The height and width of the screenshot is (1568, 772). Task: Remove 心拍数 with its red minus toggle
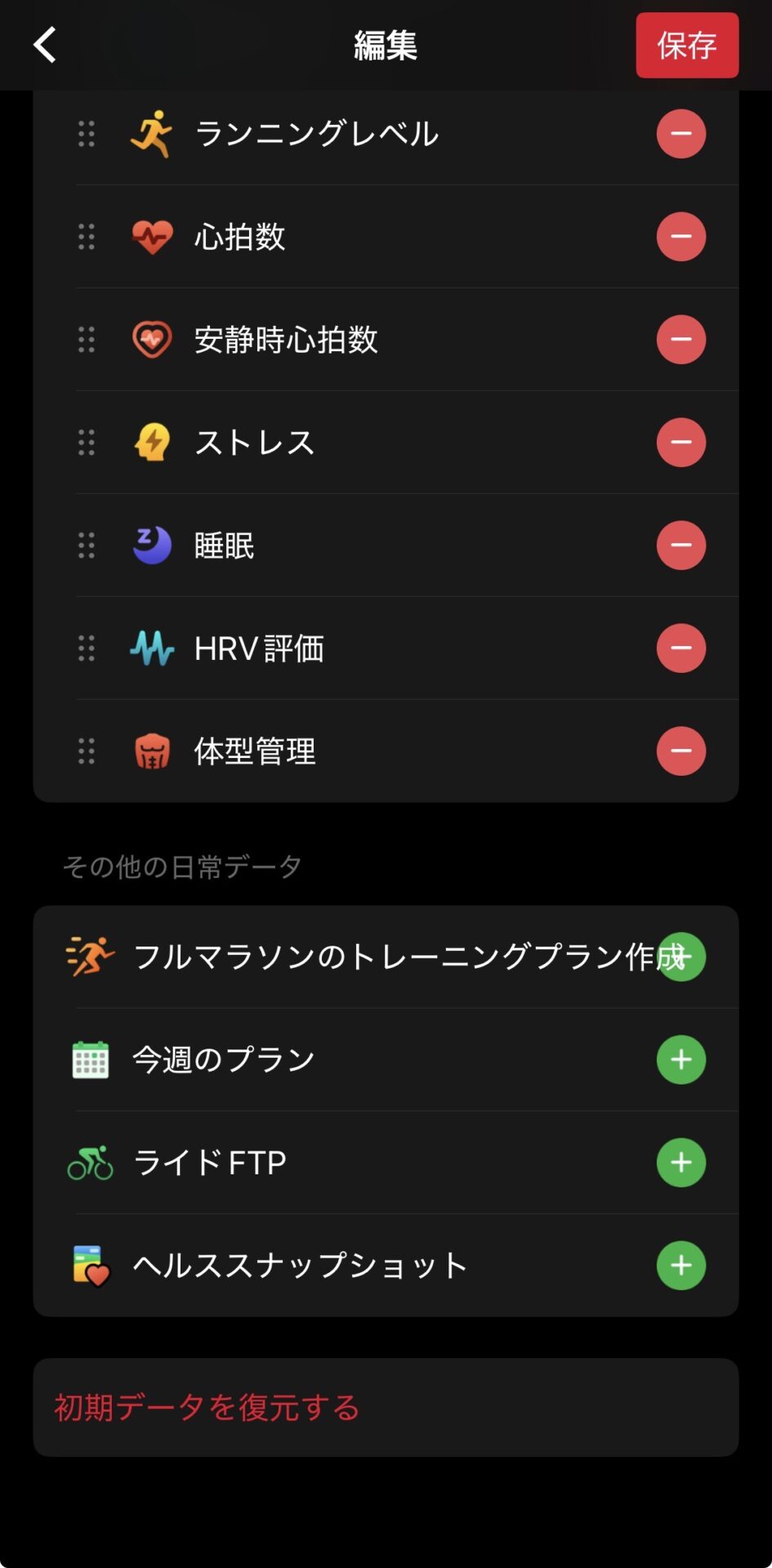[681, 236]
